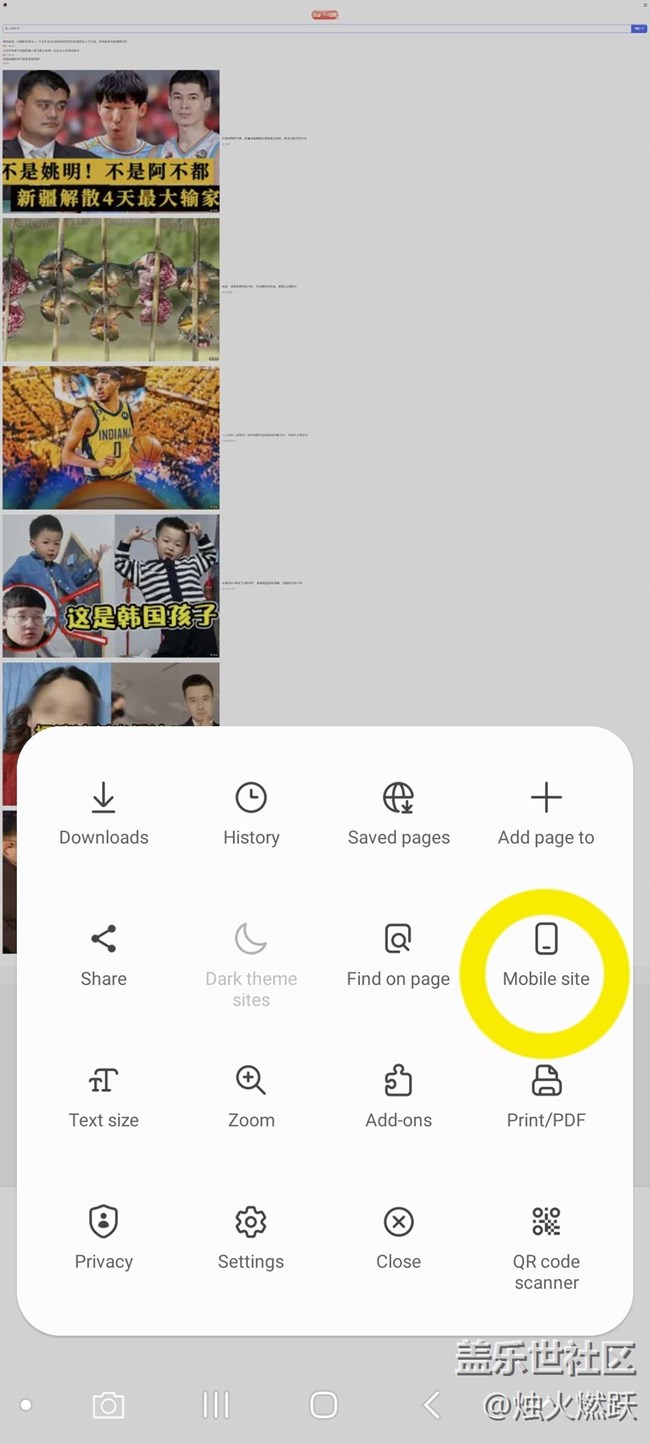
Task: Open Saved pages
Action: (x=398, y=814)
